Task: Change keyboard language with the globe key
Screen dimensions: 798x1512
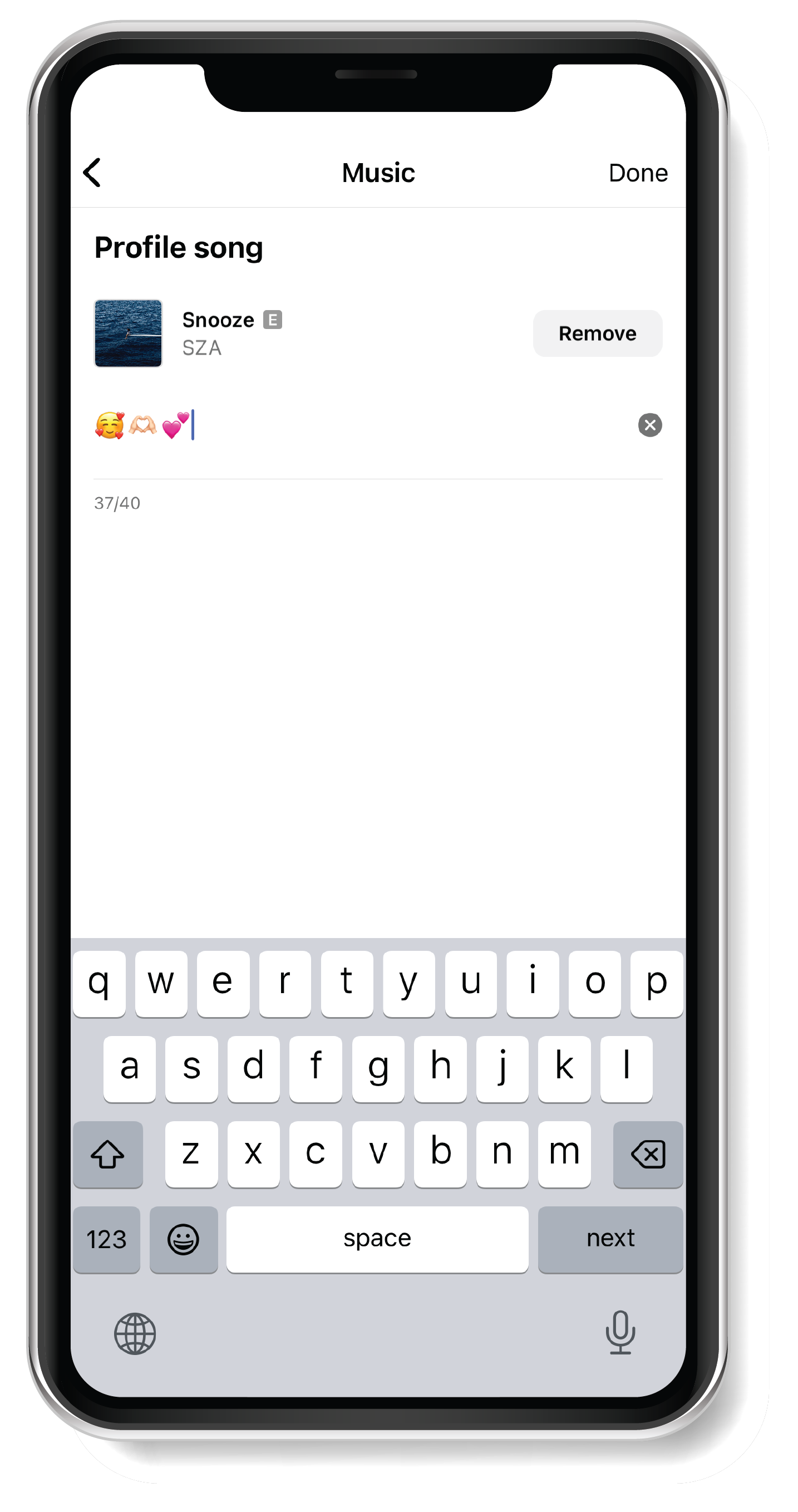Action: pos(135,1333)
